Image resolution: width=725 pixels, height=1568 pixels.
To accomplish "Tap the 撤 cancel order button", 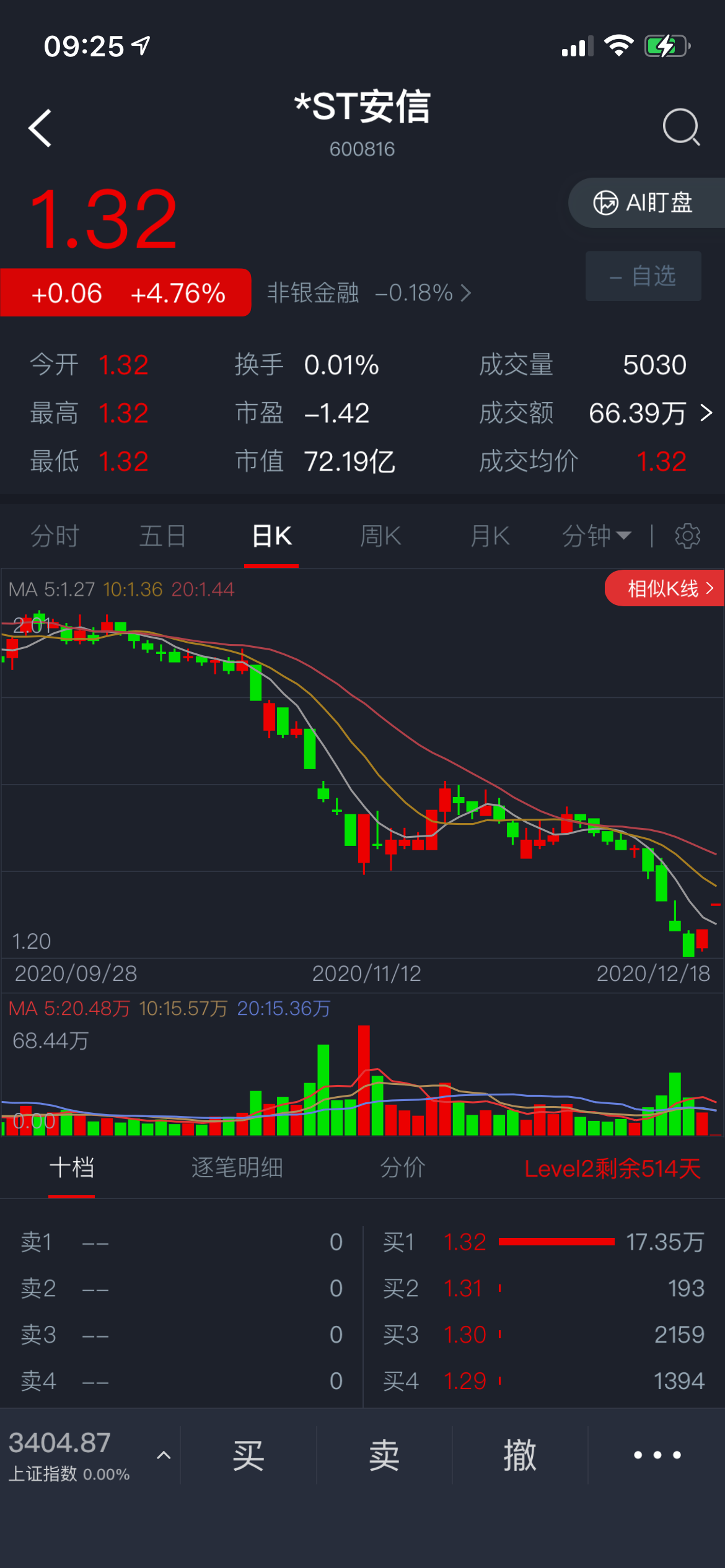I will (519, 1455).
